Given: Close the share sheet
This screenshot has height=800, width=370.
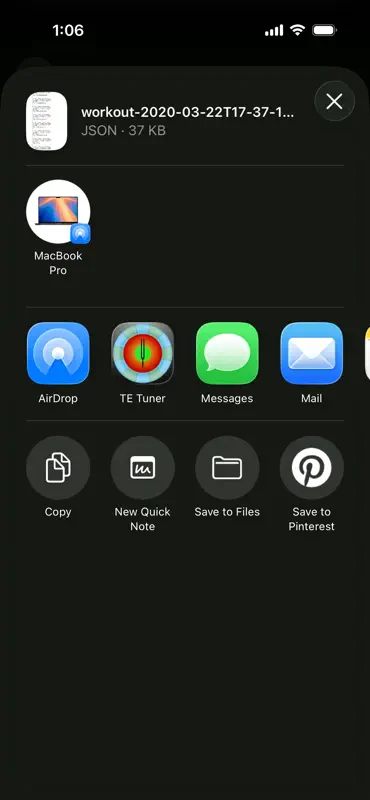Looking at the screenshot, I should [334, 102].
